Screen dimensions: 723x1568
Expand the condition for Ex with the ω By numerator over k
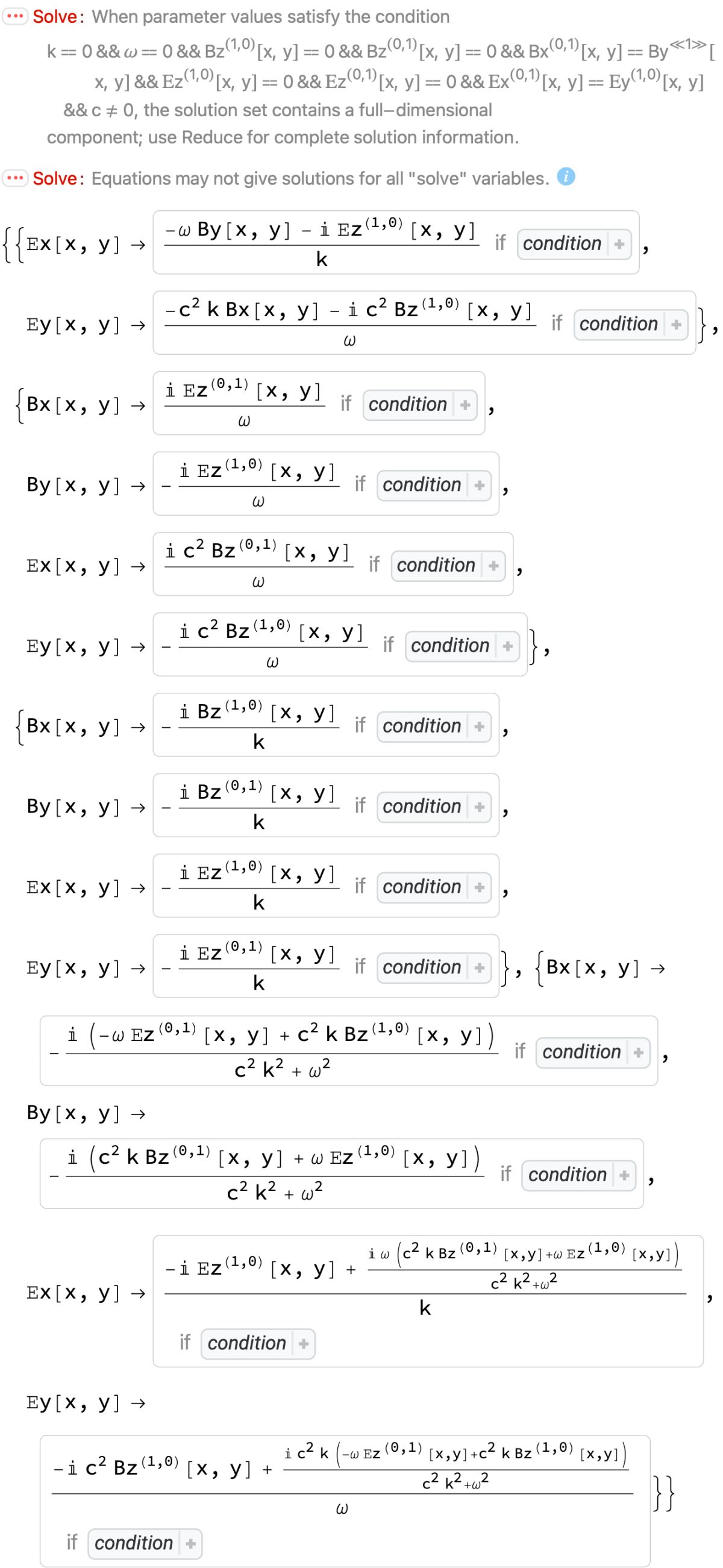619,244
